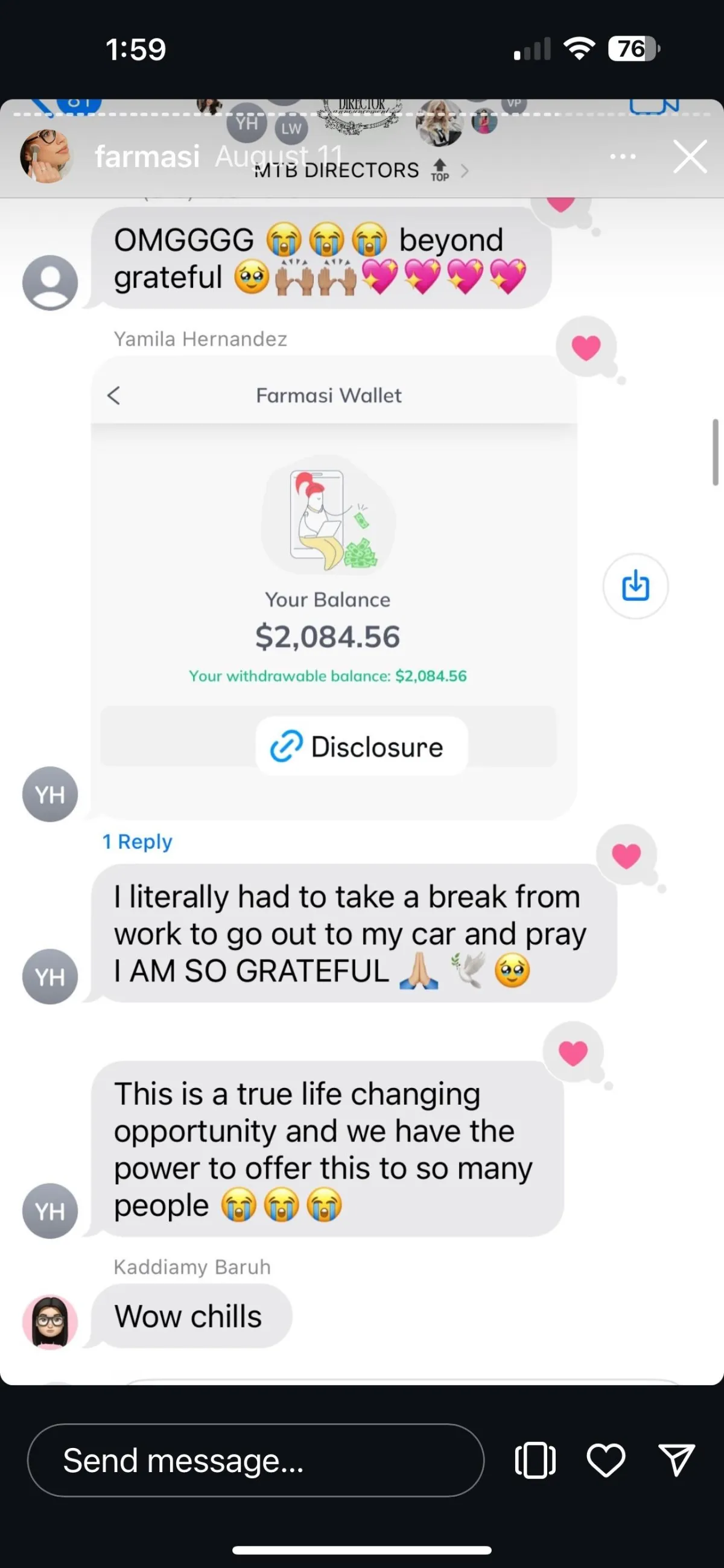Open the story layout icon
This screenshot has height=1568, width=724.
pyautogui.click(x=535, y=1460)
